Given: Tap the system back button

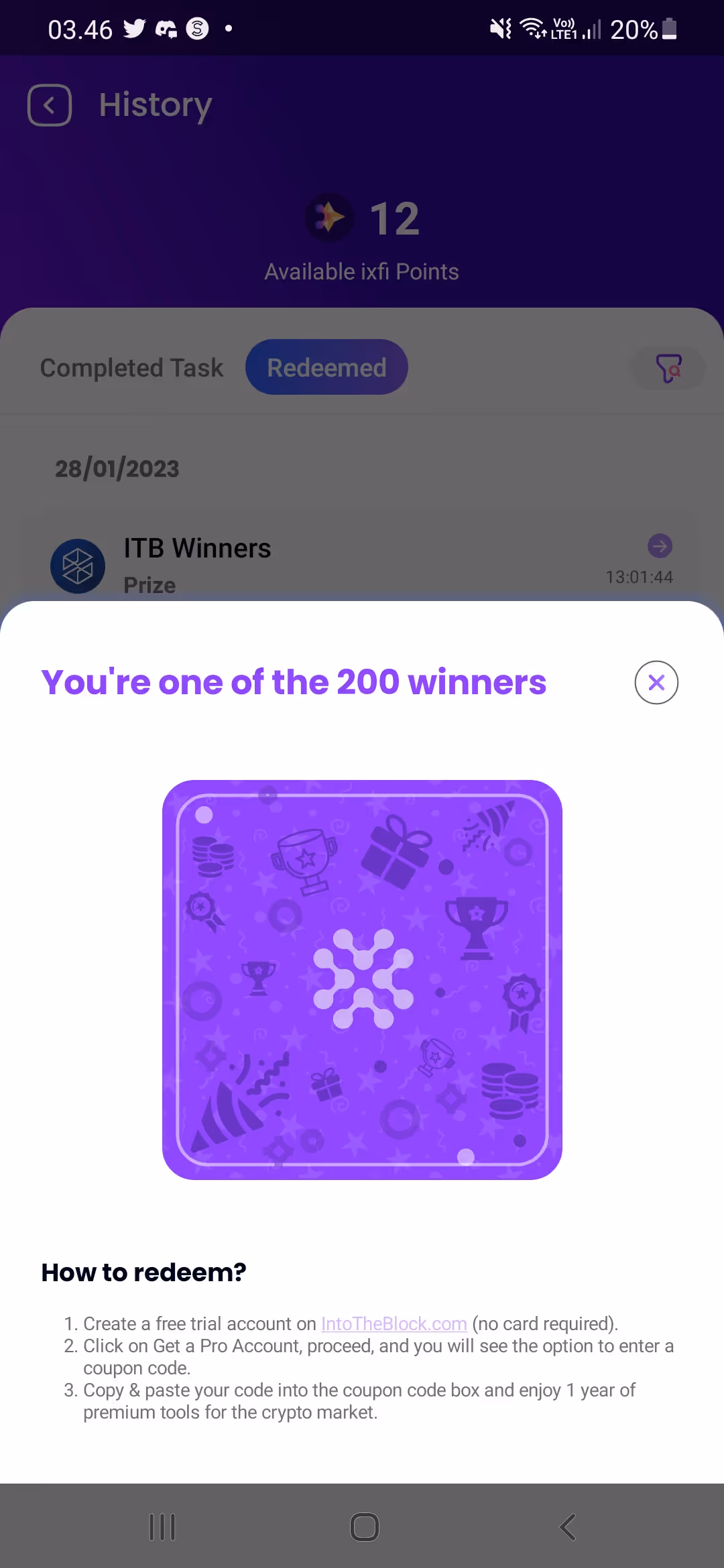Looking at the screenshot, I should click(567, 1527).
